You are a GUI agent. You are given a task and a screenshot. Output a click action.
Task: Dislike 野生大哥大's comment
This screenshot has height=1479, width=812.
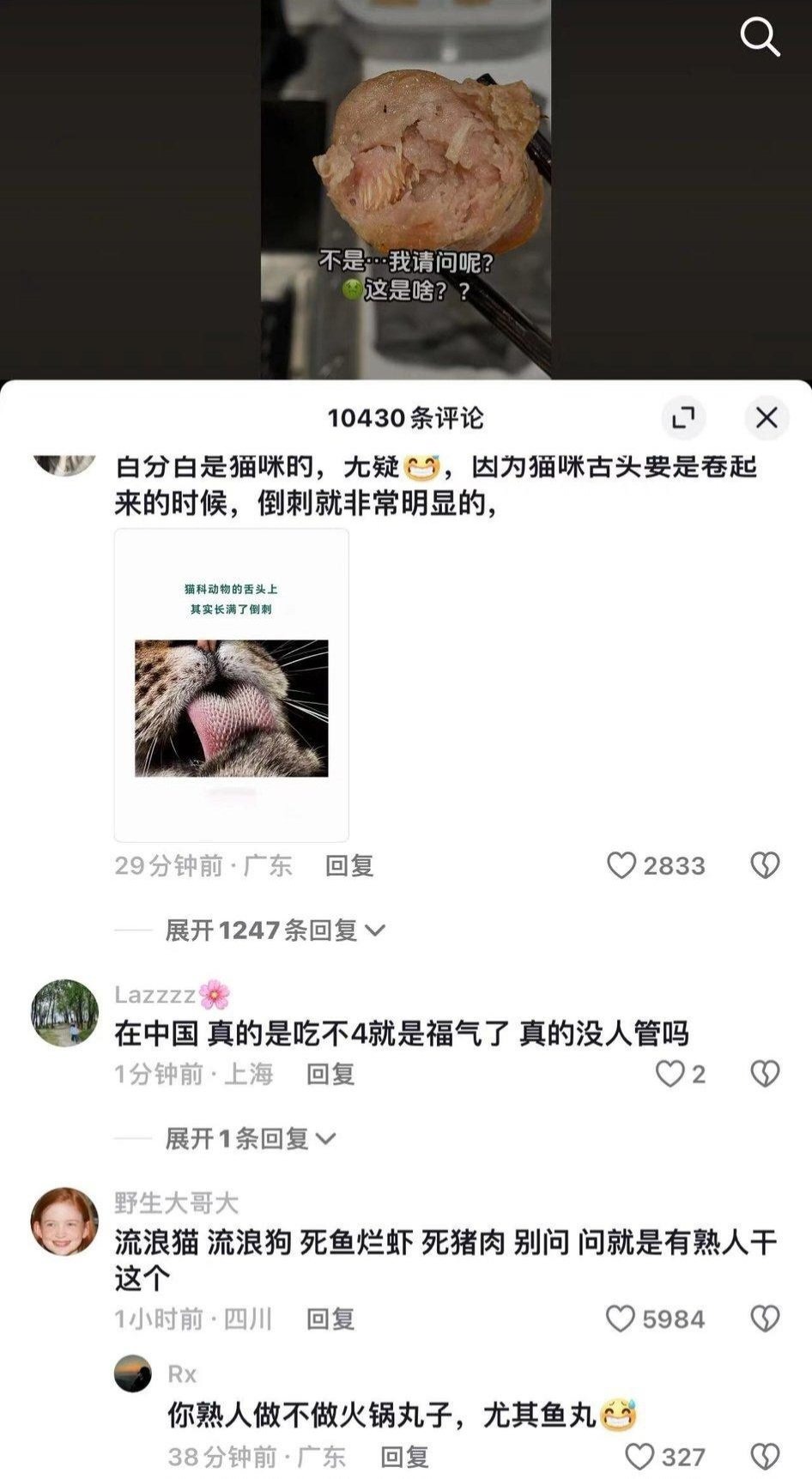(x=765, y=1319)
